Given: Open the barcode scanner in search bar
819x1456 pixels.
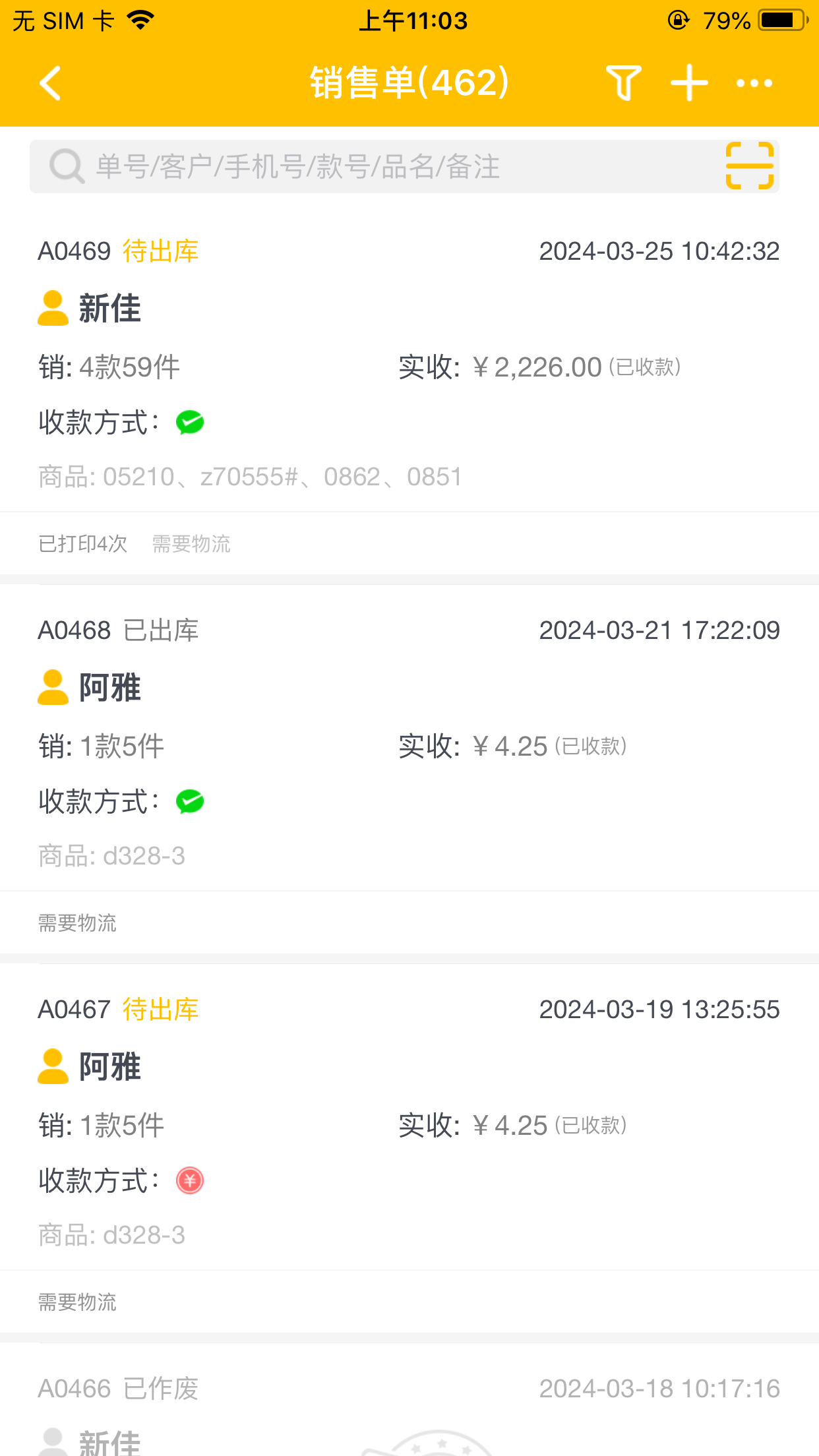Looking at the screenshot, I should [750, 166].
